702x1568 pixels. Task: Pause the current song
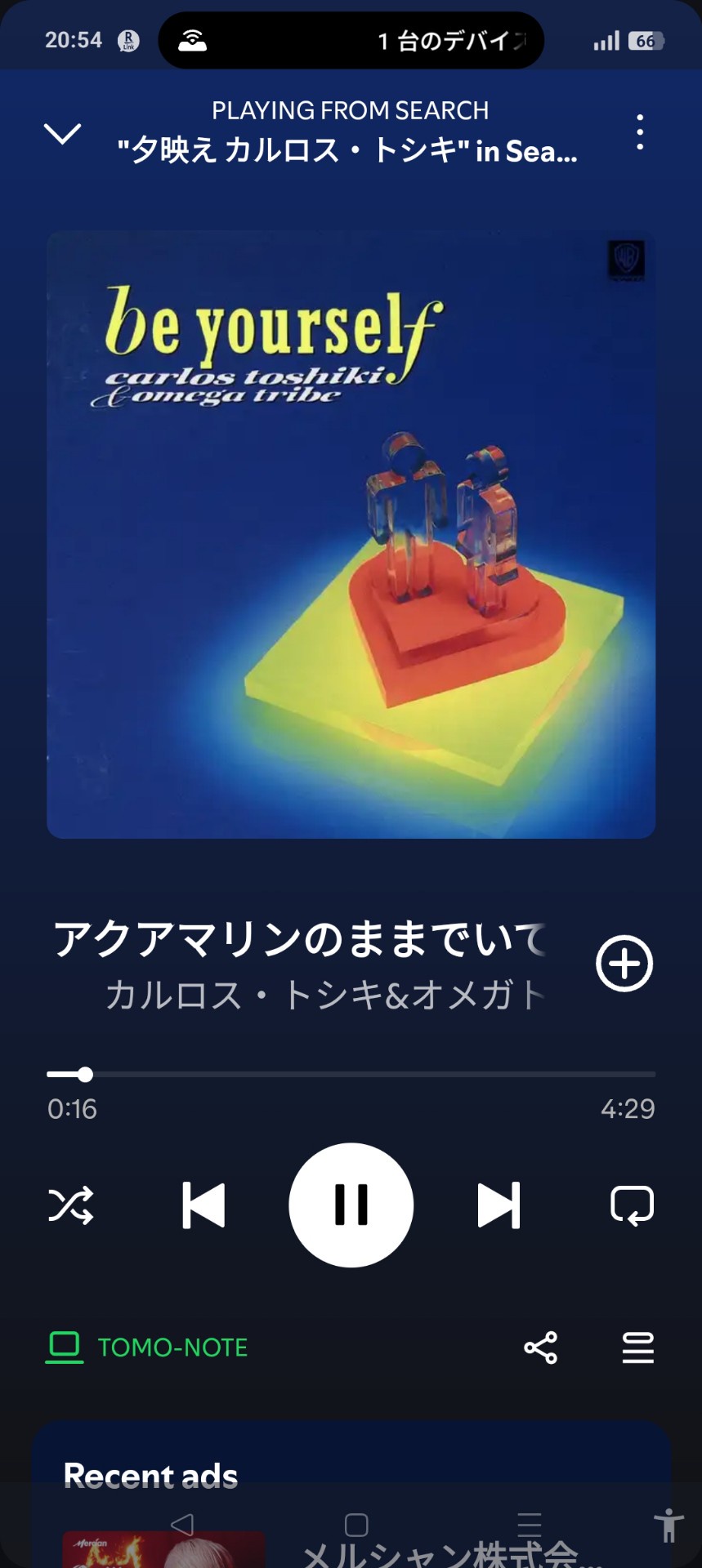[351, 1205]
